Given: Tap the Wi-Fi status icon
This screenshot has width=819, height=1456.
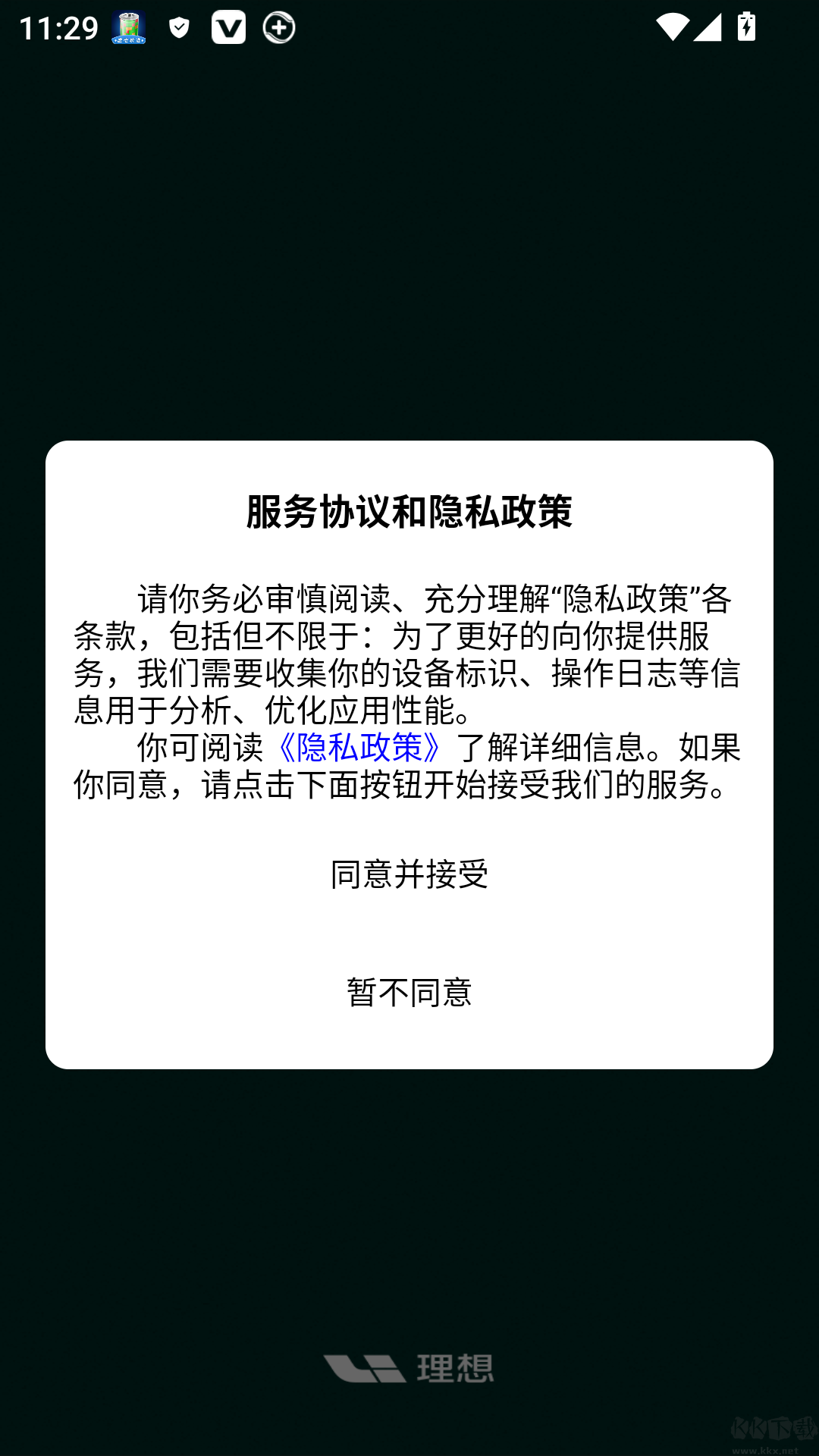Looking at the screenshot, I should click(673, 29).
